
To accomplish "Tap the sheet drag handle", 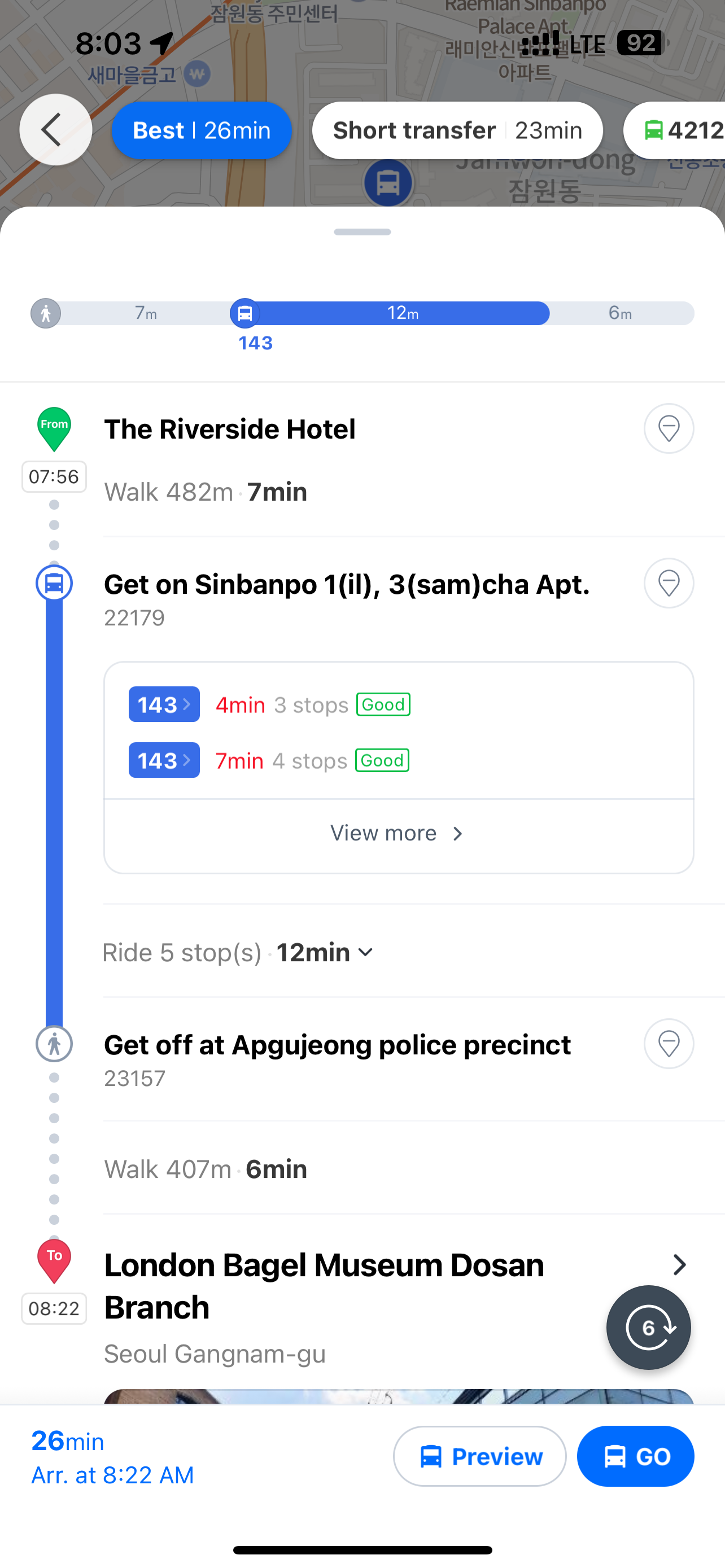I will [362, 232].
